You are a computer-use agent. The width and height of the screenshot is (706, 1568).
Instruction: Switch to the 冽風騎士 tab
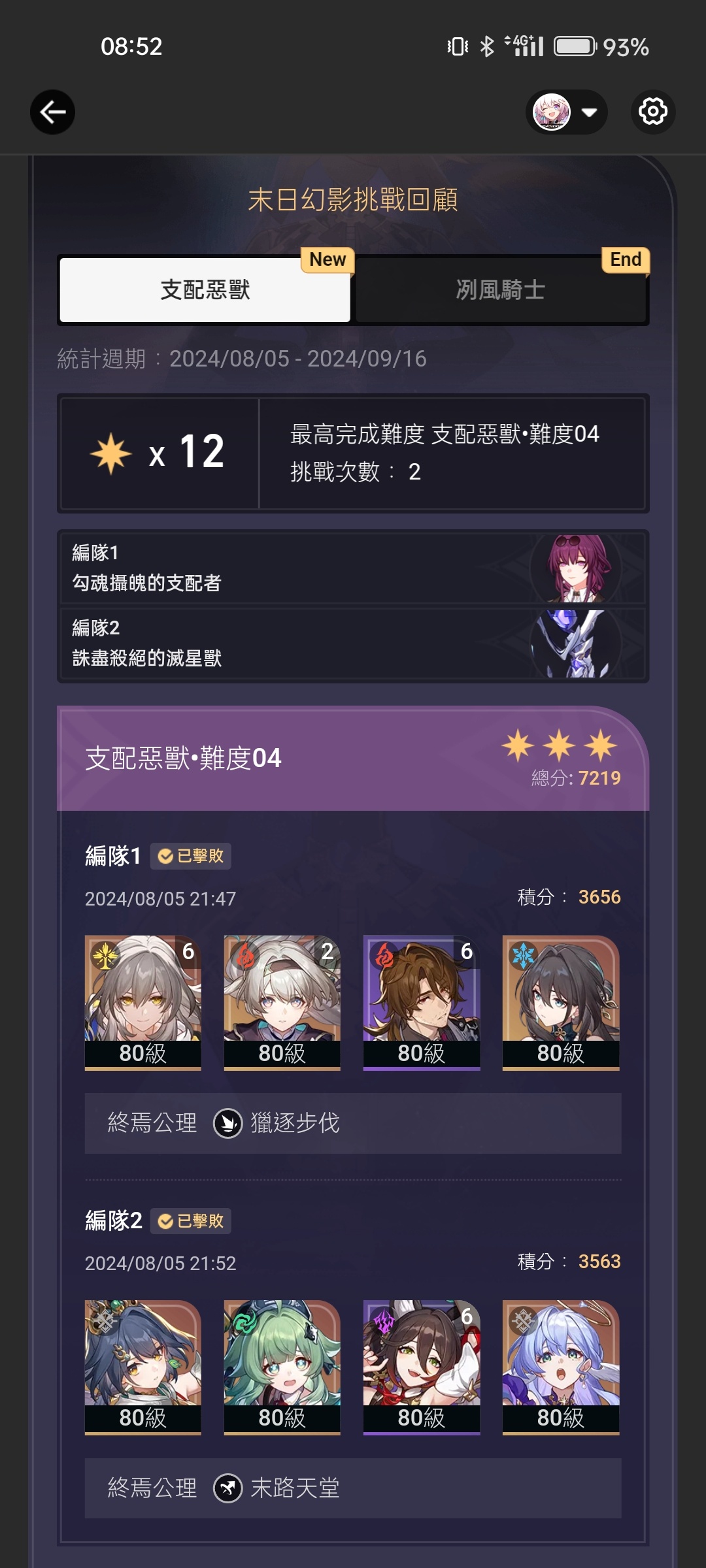[x=501, y=290]
